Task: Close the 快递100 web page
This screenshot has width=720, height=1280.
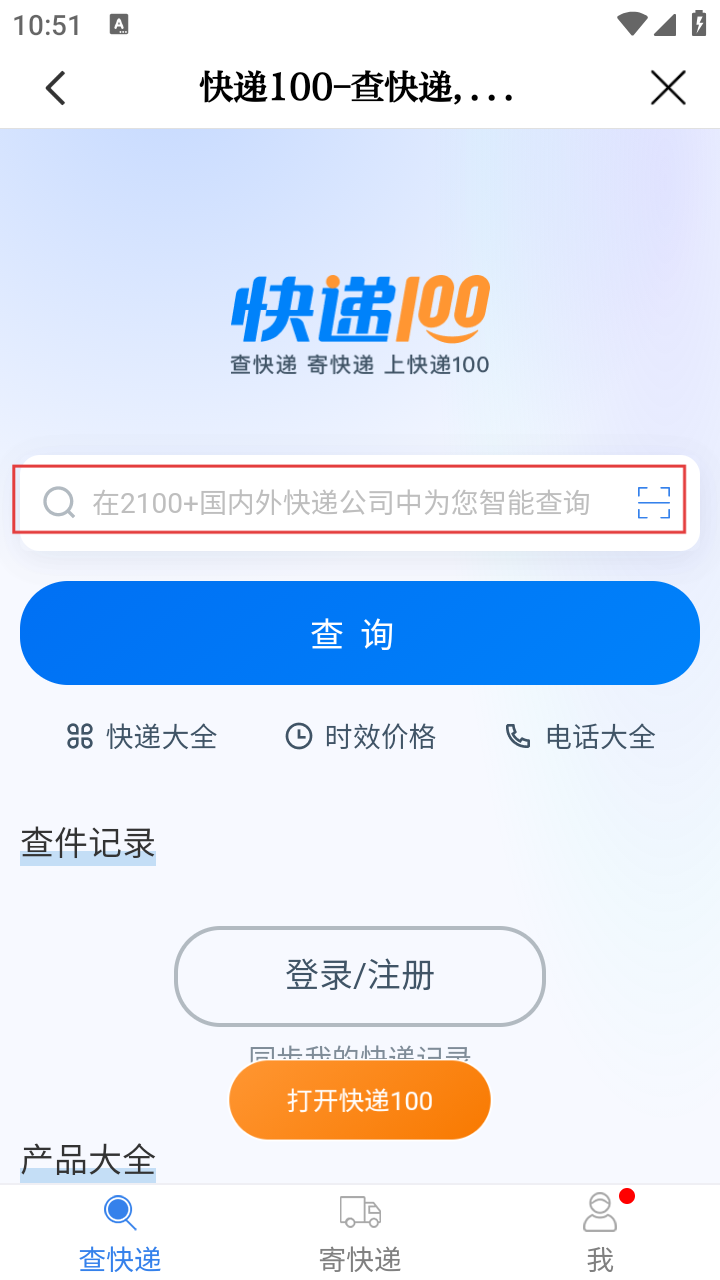Action: (x=668, y=88)
